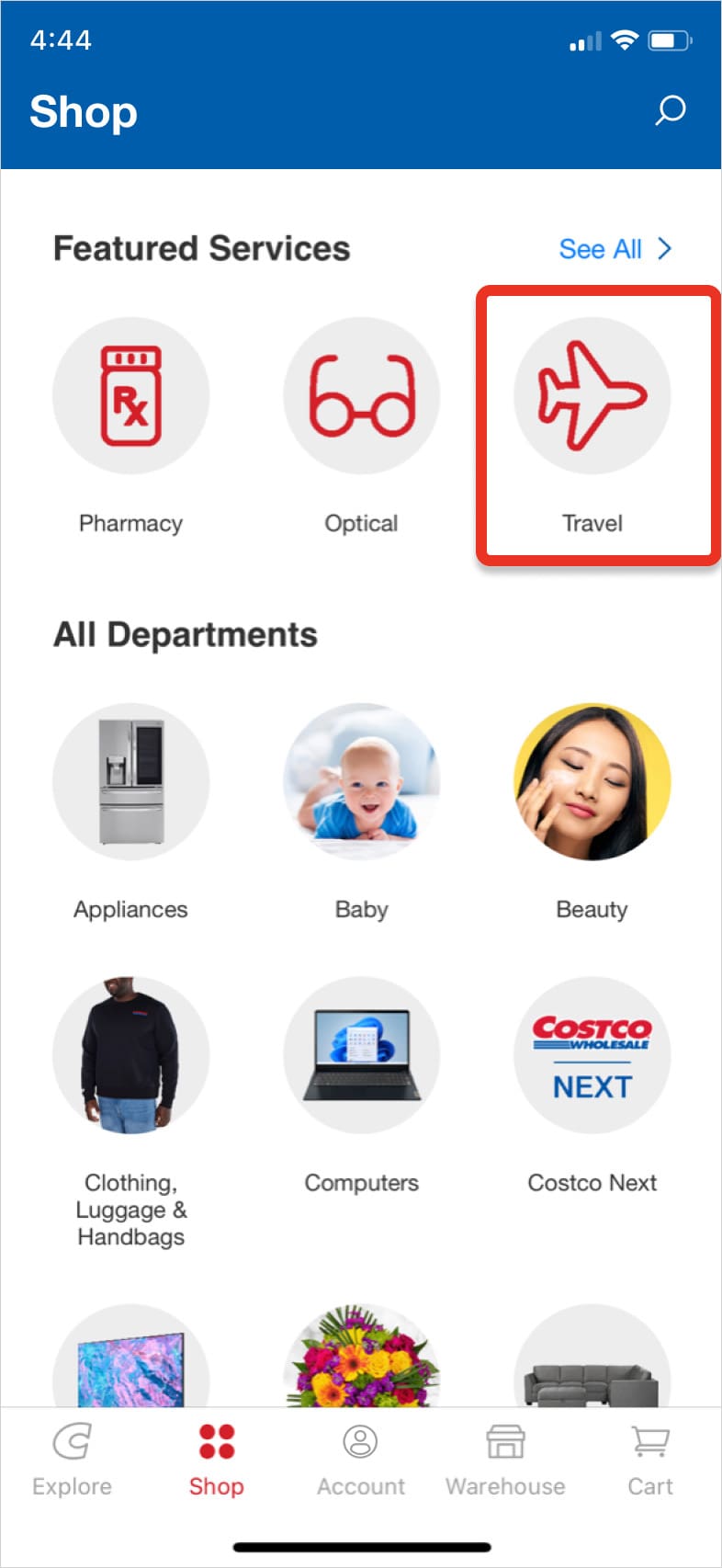This screenshot has width=722, height=1568.
Task: Open Clothing, Luggage & Handbags
Action: [x=130, y=1055]
